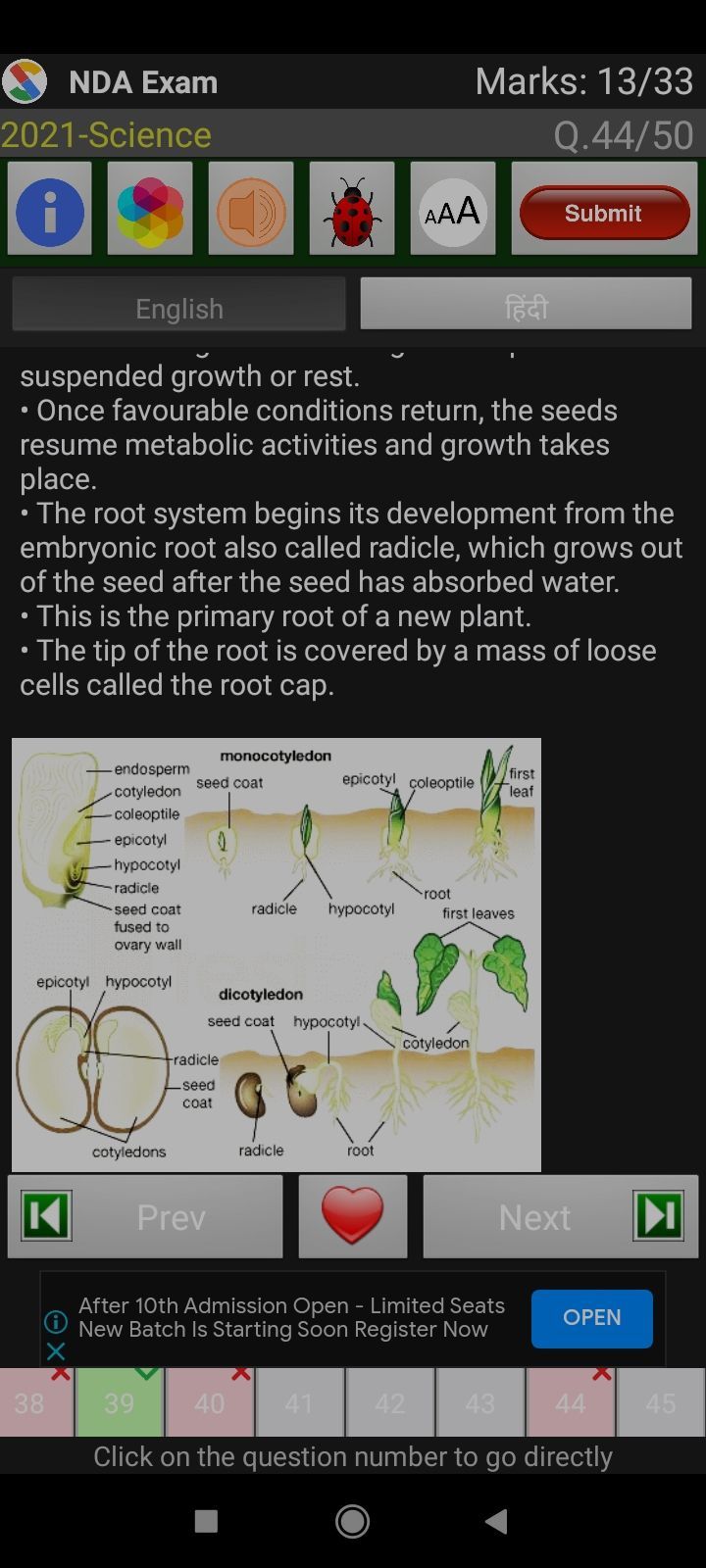Screen dimensions: 706x1568
Task: Tap OPEN on the admission ad
Action: tap(591, 1318)
